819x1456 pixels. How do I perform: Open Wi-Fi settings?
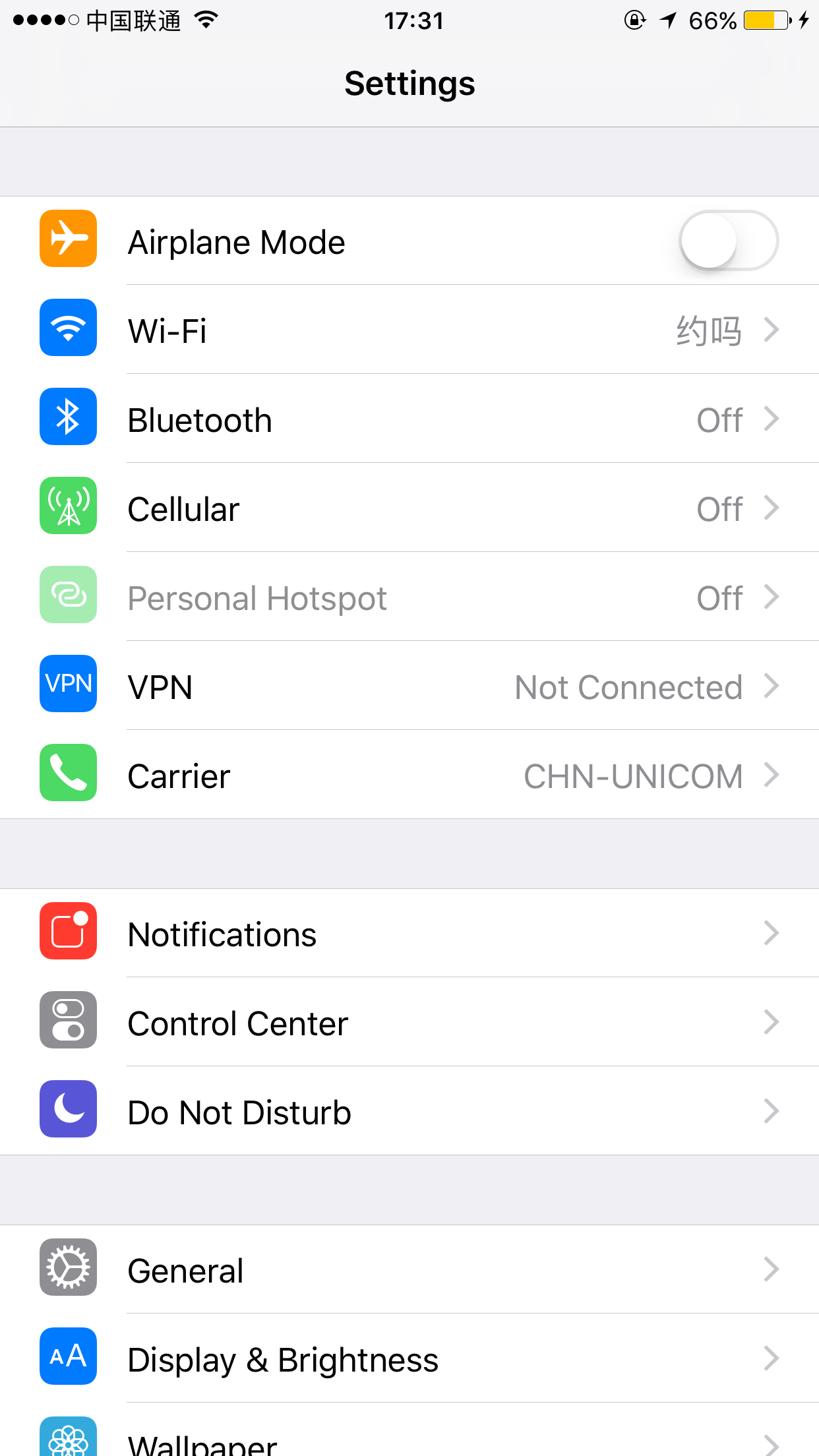(x=409, y=330)
